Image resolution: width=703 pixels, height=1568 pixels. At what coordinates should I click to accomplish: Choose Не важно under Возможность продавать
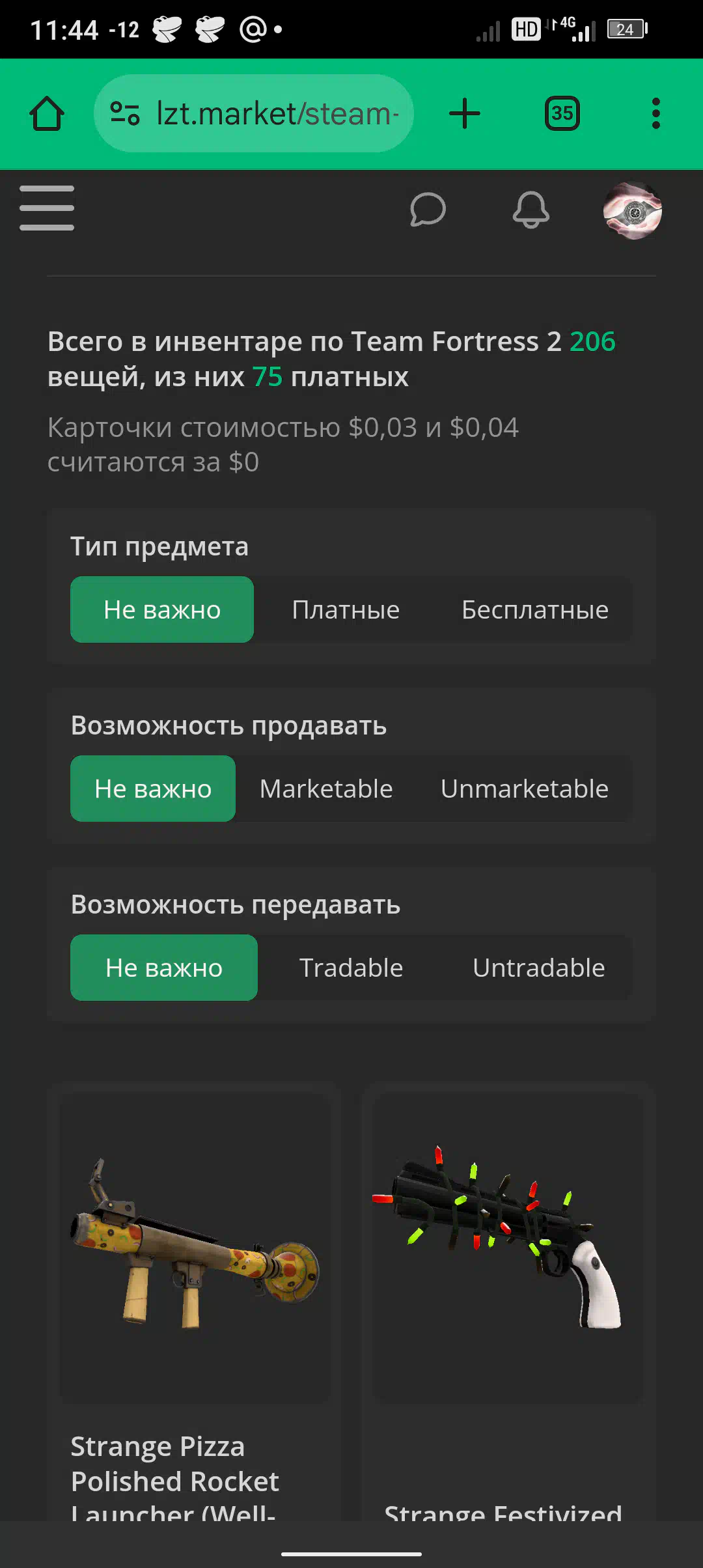point(153,789)
